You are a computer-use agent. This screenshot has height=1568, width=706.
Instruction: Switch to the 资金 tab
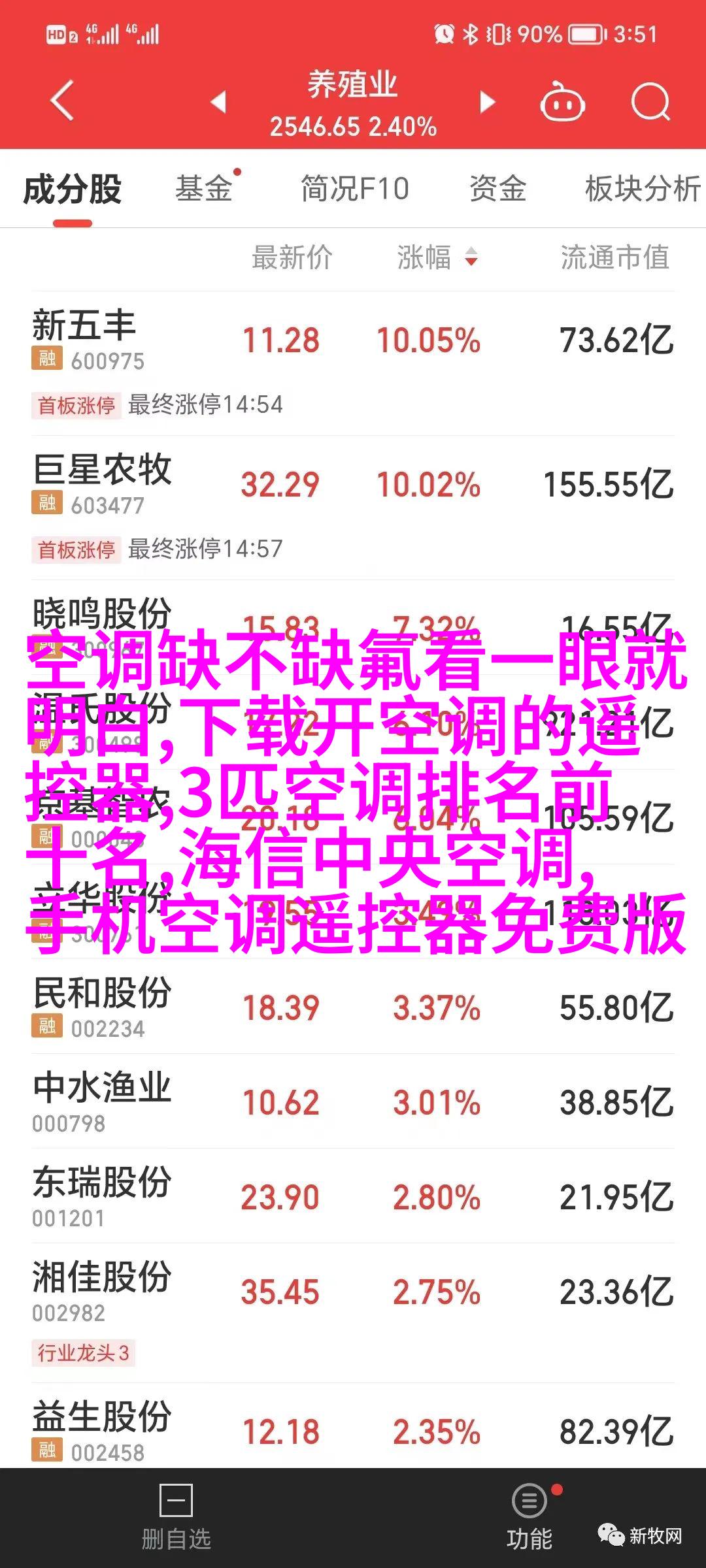pos(497,189)
